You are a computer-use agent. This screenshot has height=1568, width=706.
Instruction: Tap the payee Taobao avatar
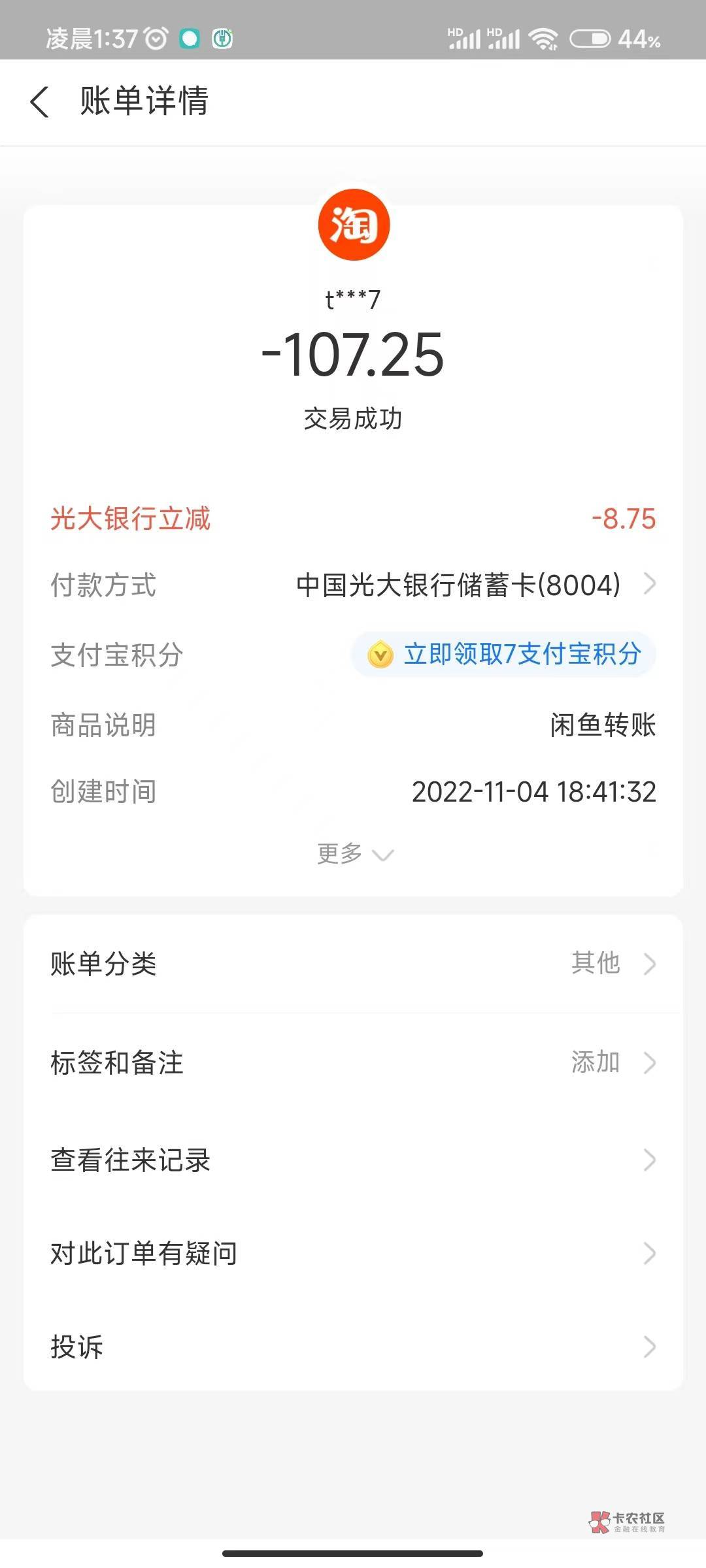[x=354, y=224]
